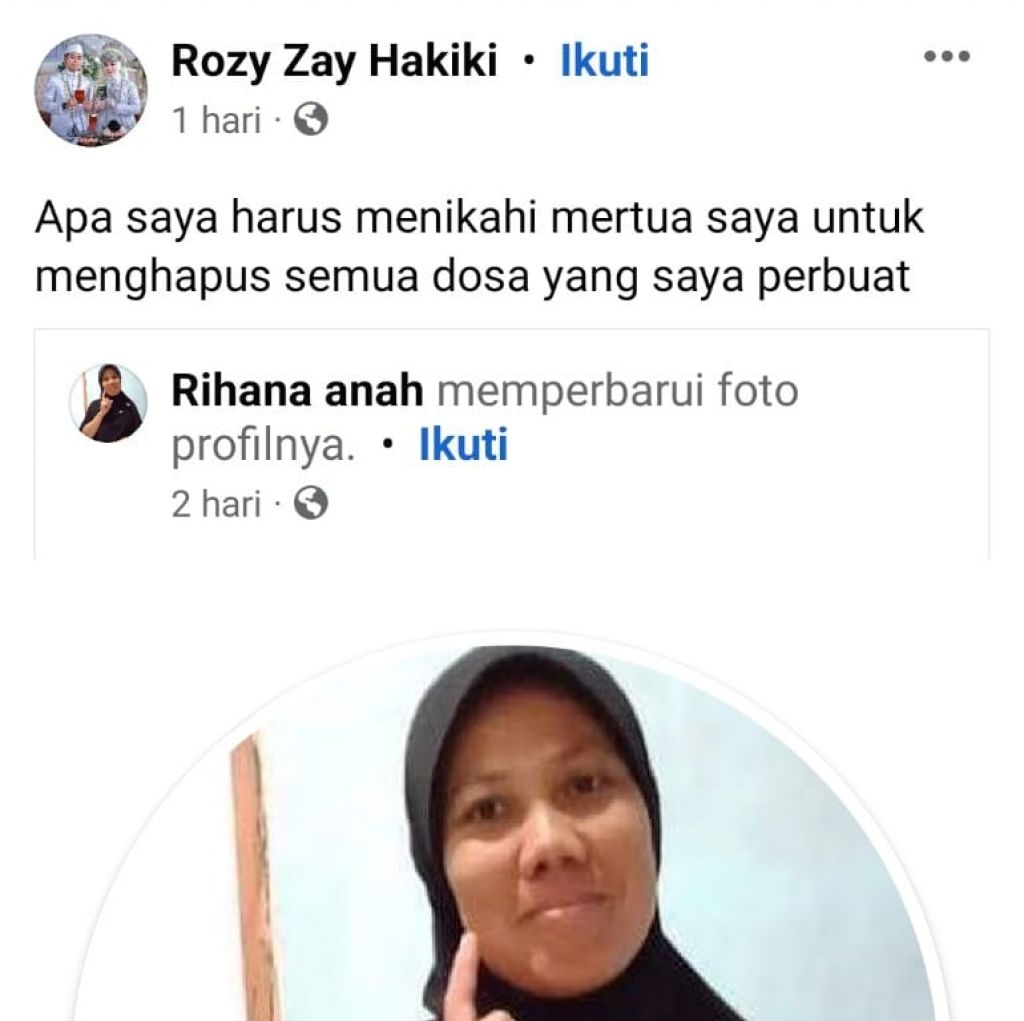Viewport: 1024px width, 1021px height.
Task: Follow Rihana anah via Ikuti
Action: point(463,446)
